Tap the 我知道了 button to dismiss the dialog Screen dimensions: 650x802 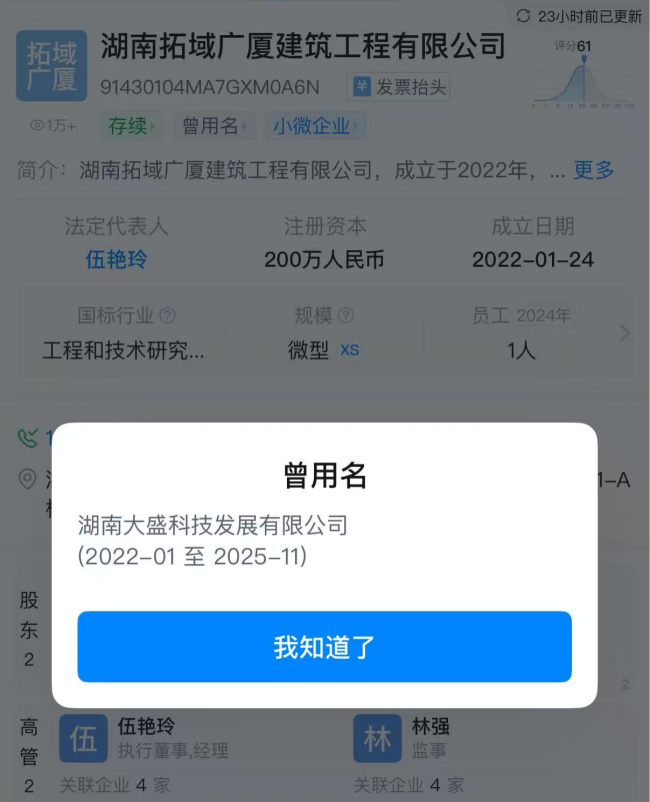(324, 647)
